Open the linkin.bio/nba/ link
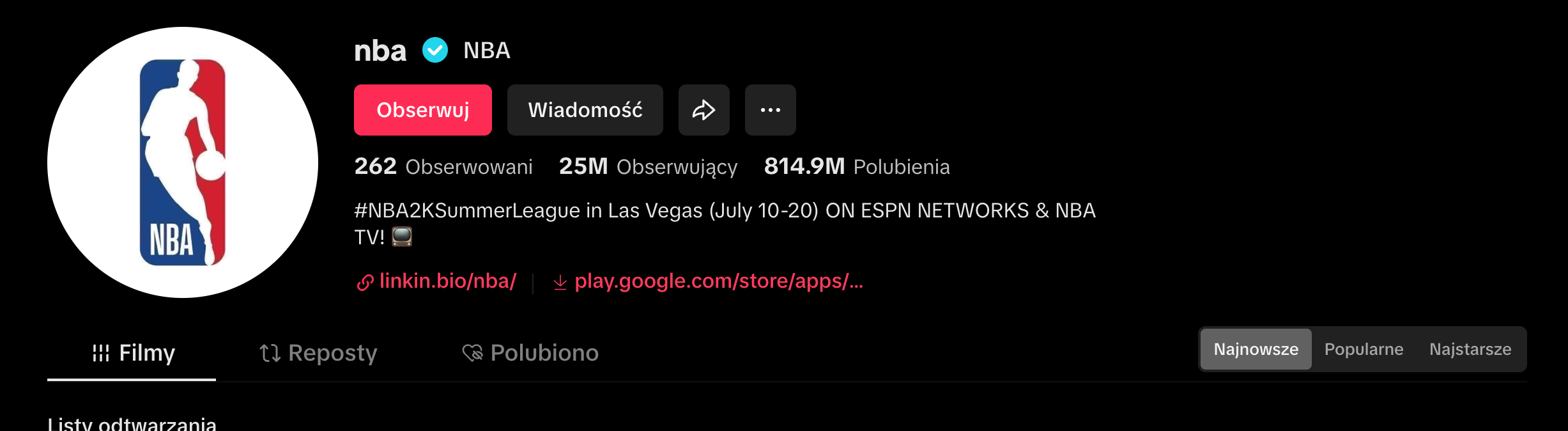Screen dimensions: 1568x431 tap(447, 281)
